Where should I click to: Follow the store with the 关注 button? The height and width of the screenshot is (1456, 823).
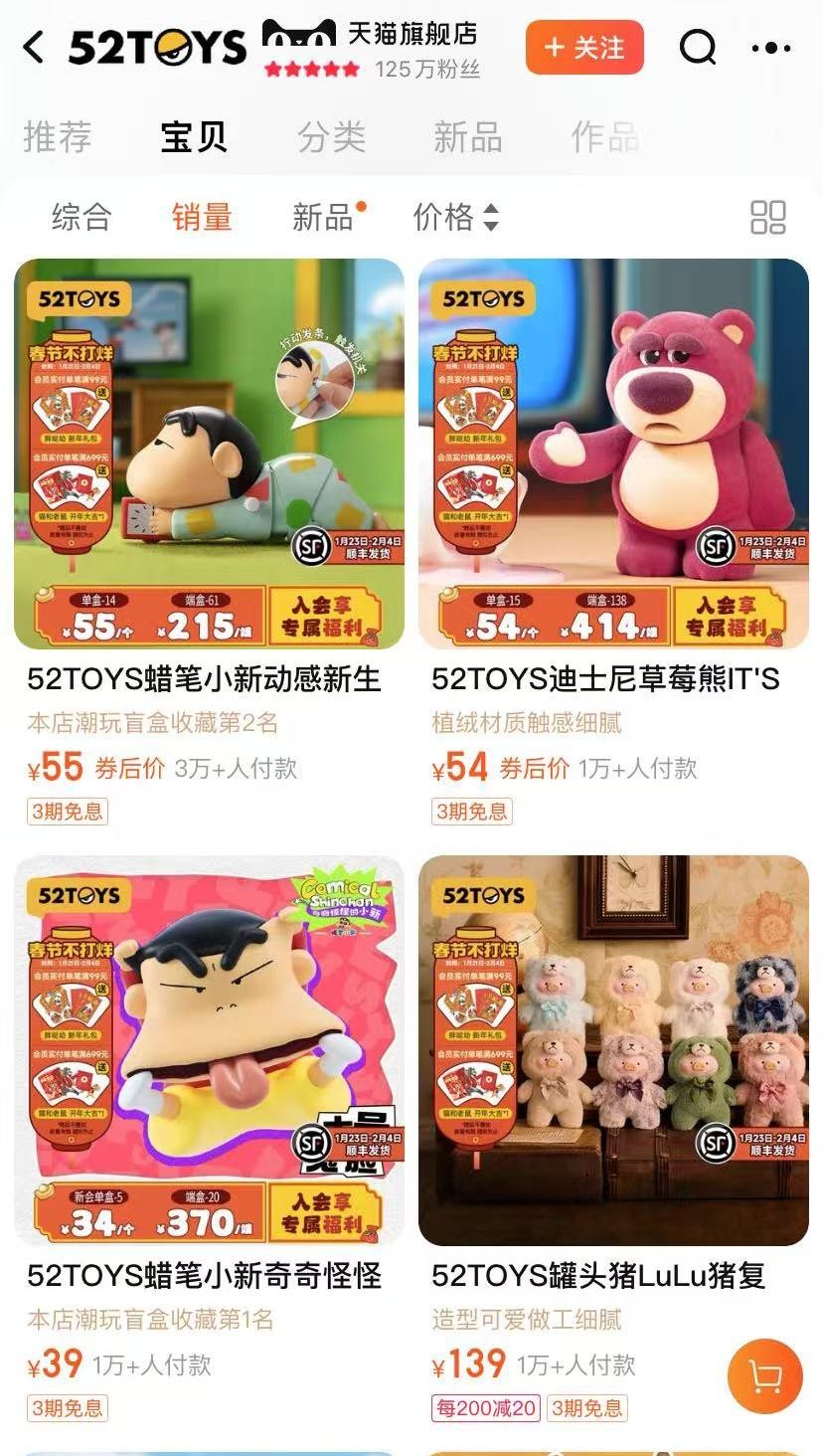[x=584, y=47]
